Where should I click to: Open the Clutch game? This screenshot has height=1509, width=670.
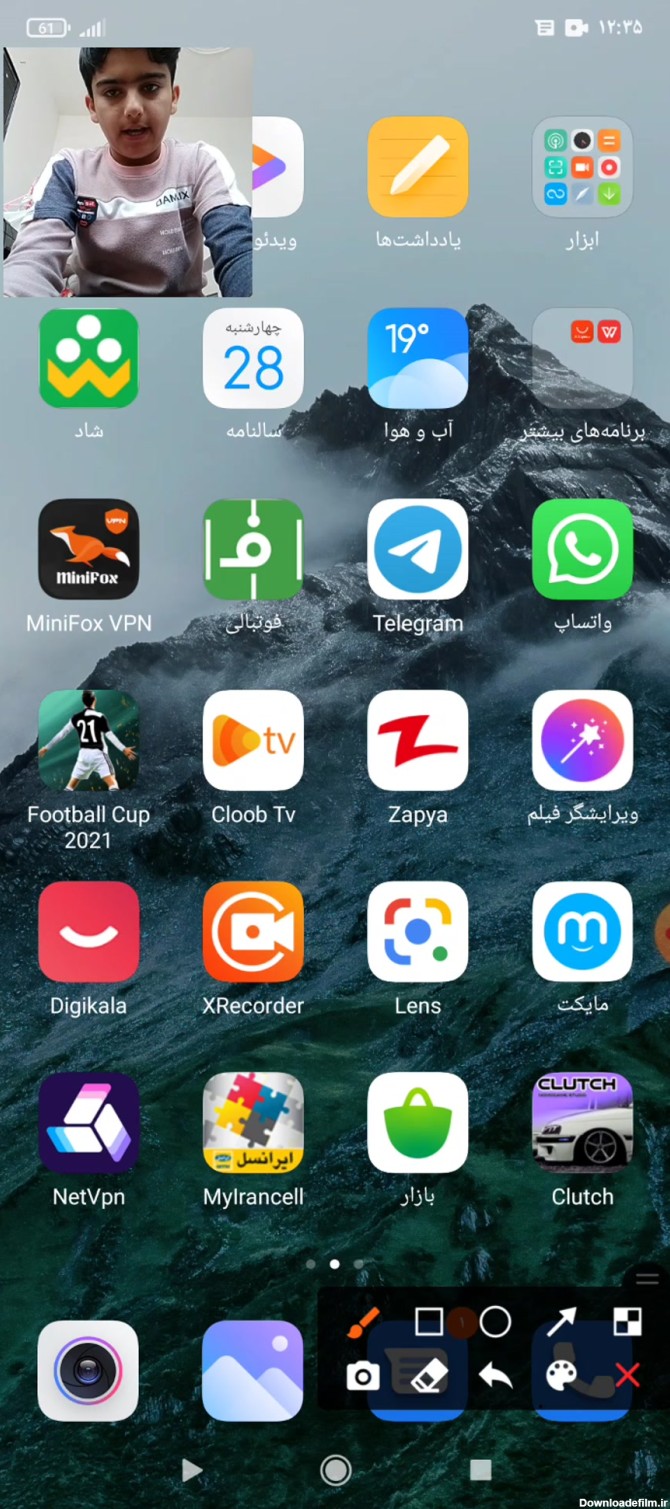click(x=582, y=1123)
